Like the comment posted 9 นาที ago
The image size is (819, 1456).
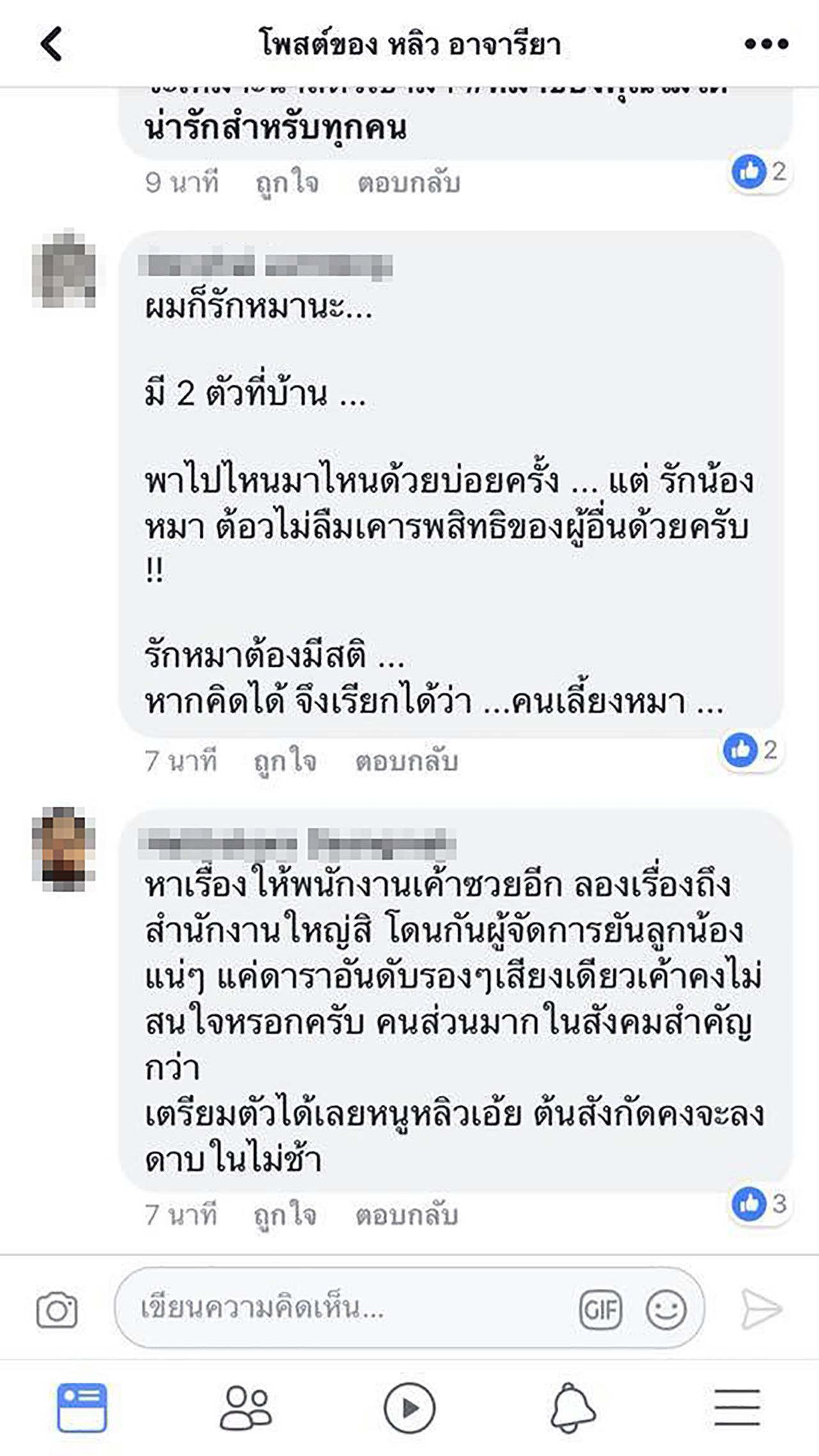[287, 183]
